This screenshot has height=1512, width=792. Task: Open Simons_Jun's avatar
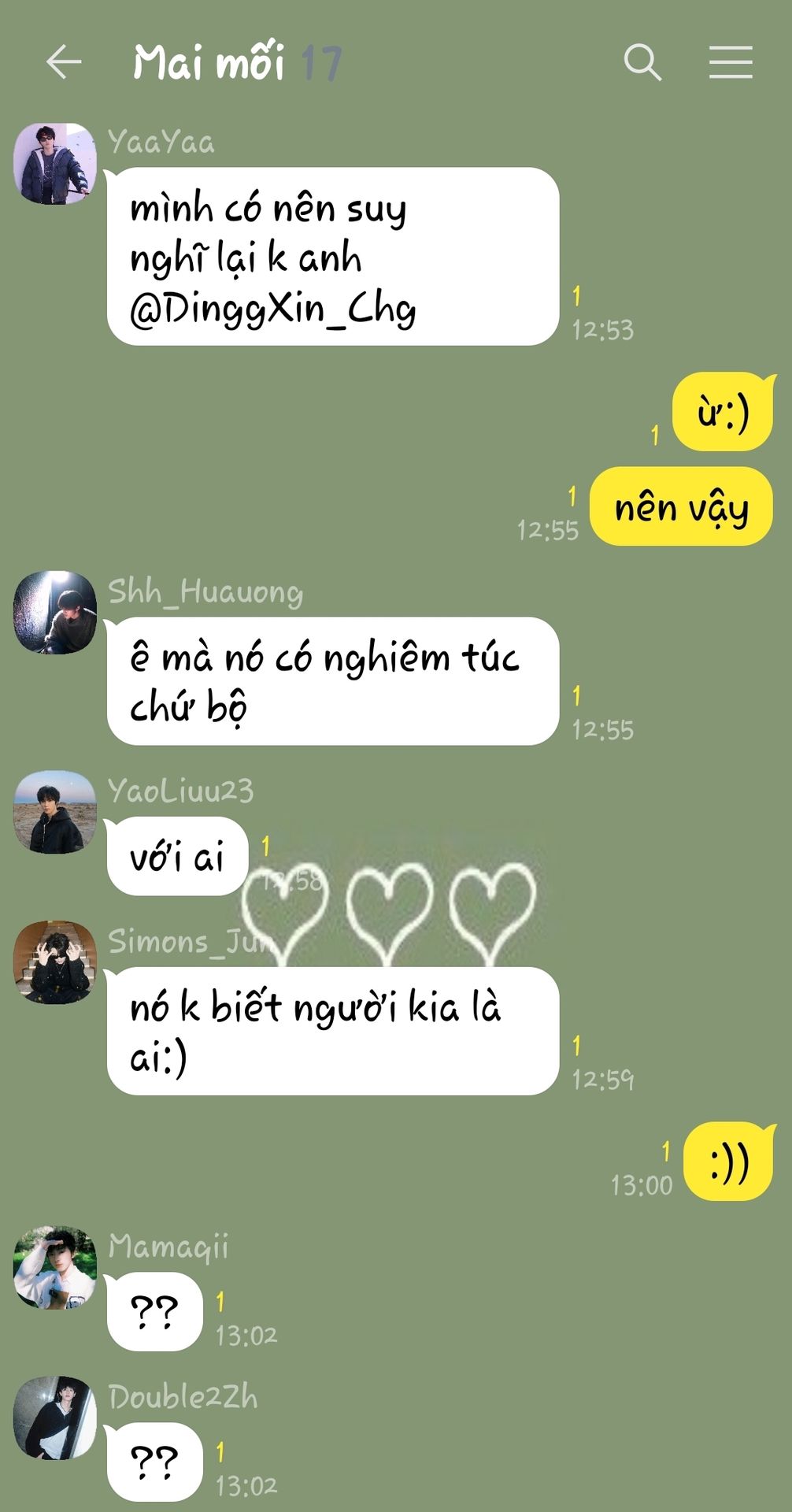point(55,962)
